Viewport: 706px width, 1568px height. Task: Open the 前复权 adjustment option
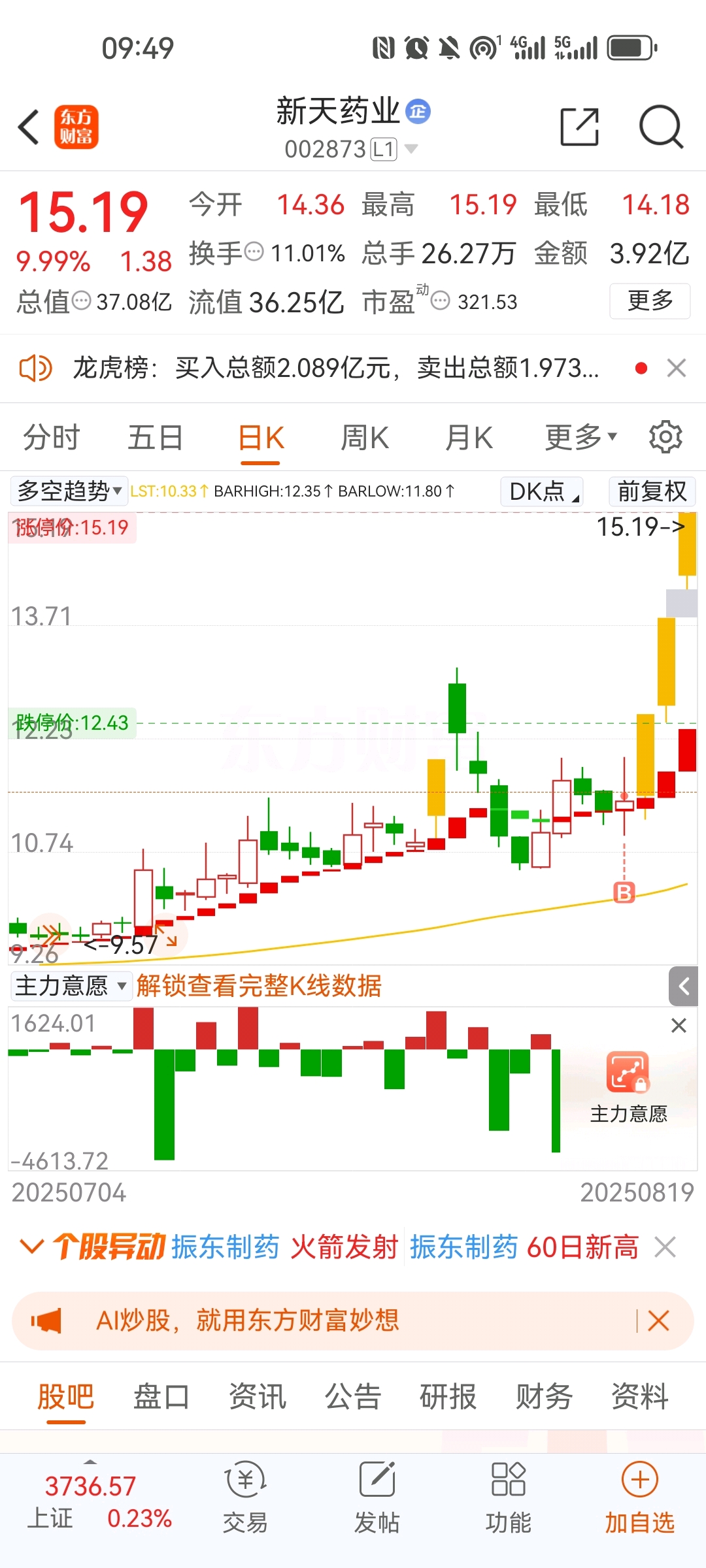[x=652, y=491]
